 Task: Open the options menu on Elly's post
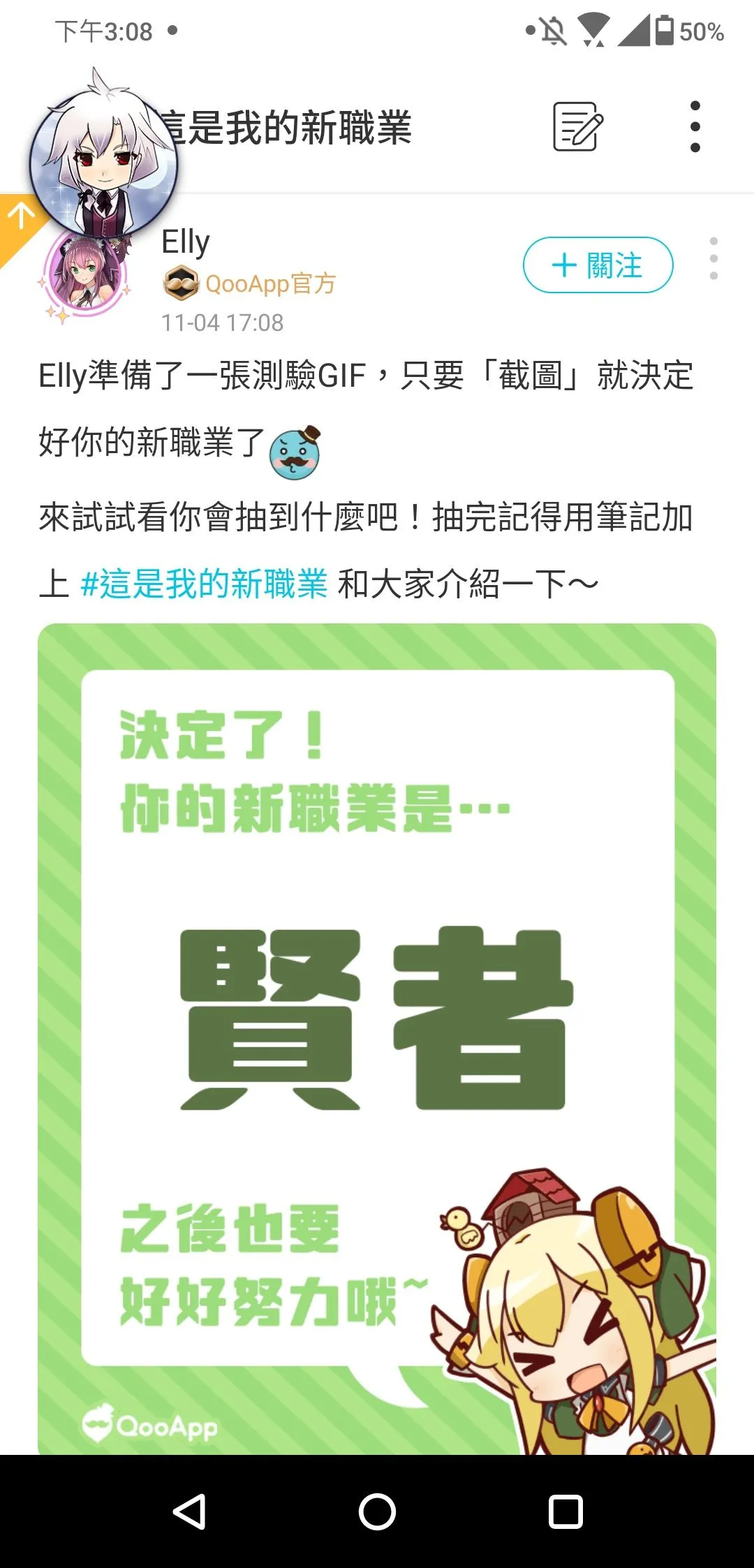coord(713,258)
